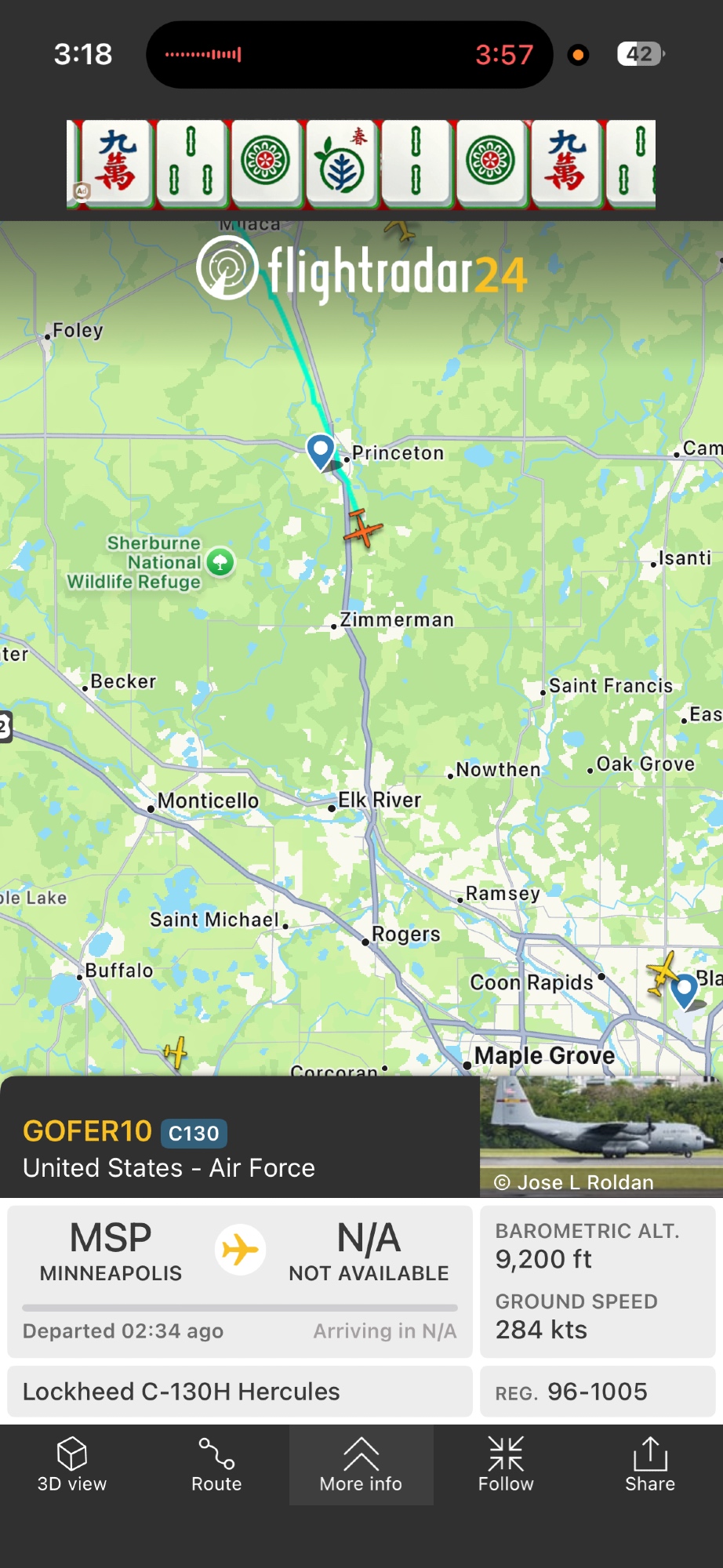
Task: Open Sherburne National Wildlife Refuge marker
Action: pos(220,562)
